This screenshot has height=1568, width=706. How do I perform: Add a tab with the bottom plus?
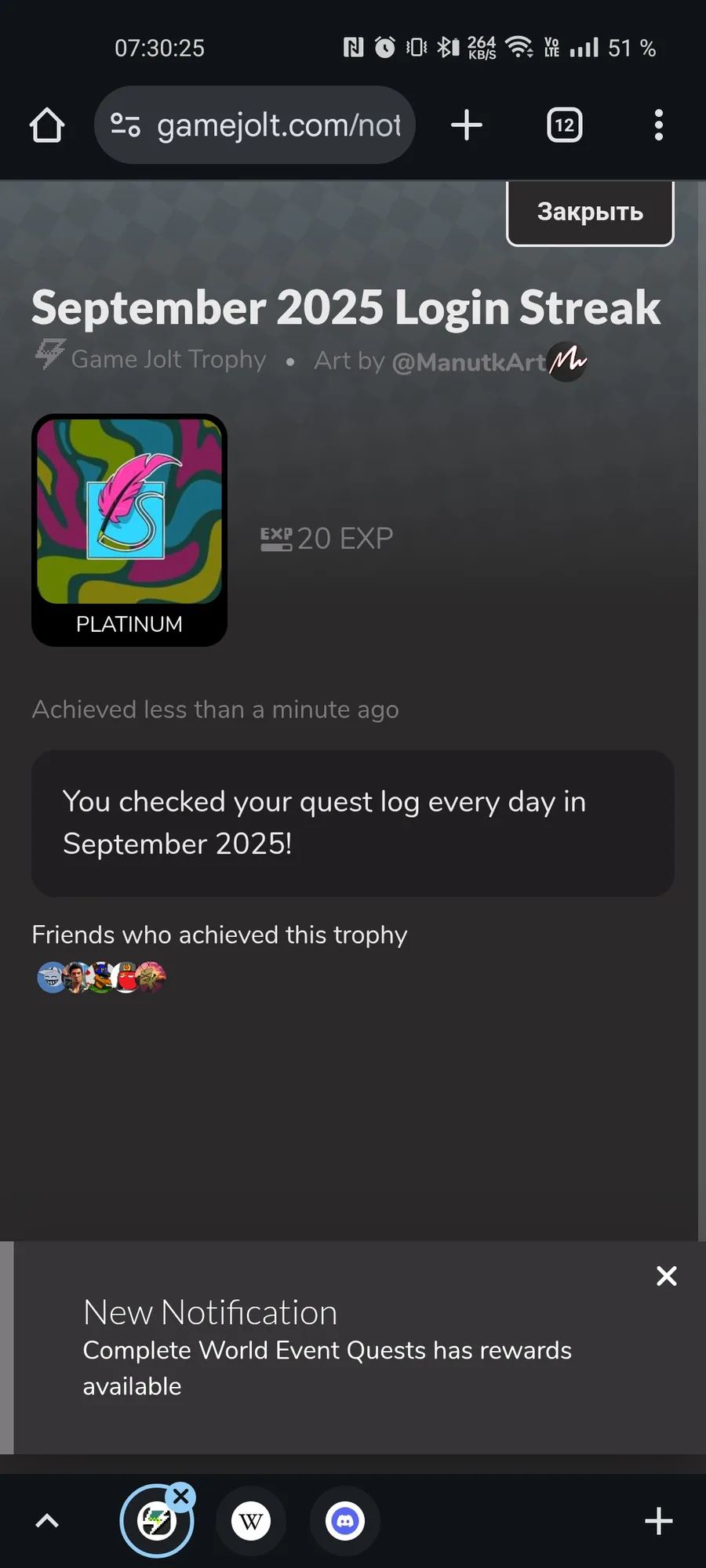[659, 1522]
